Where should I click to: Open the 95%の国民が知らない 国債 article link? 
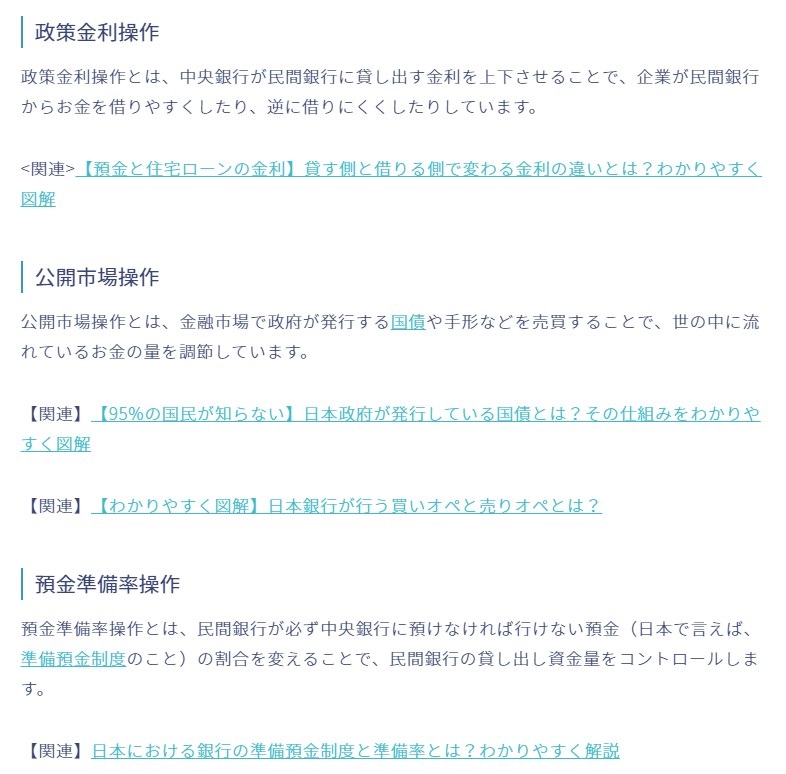(x=425, y=414)
